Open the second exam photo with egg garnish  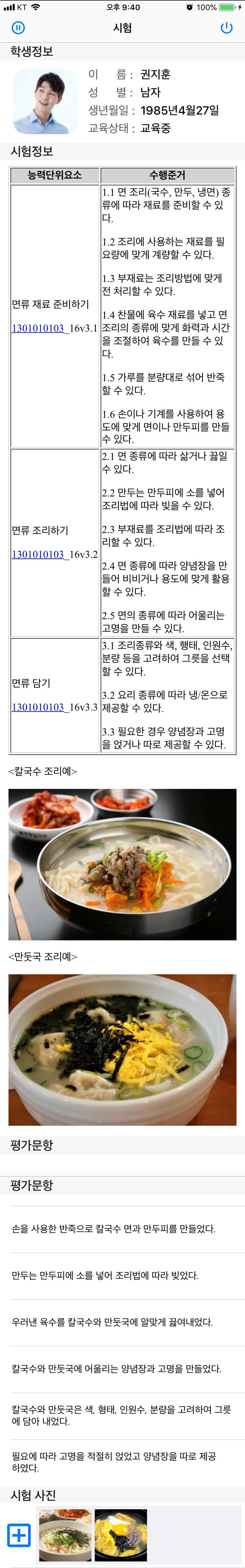(x=121, y=1535)
